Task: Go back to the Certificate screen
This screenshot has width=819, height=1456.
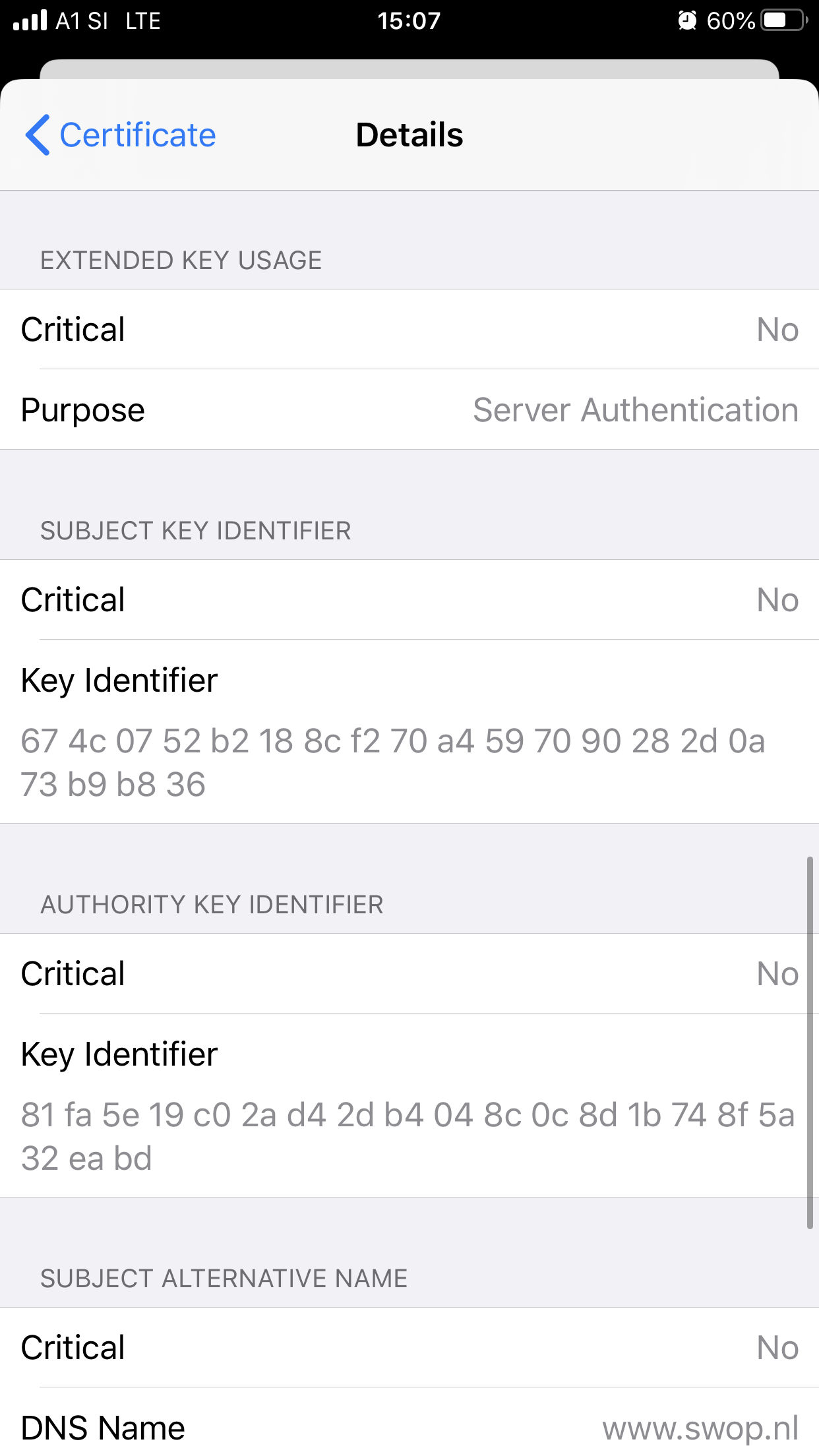Action: click(x=121, y=135)
